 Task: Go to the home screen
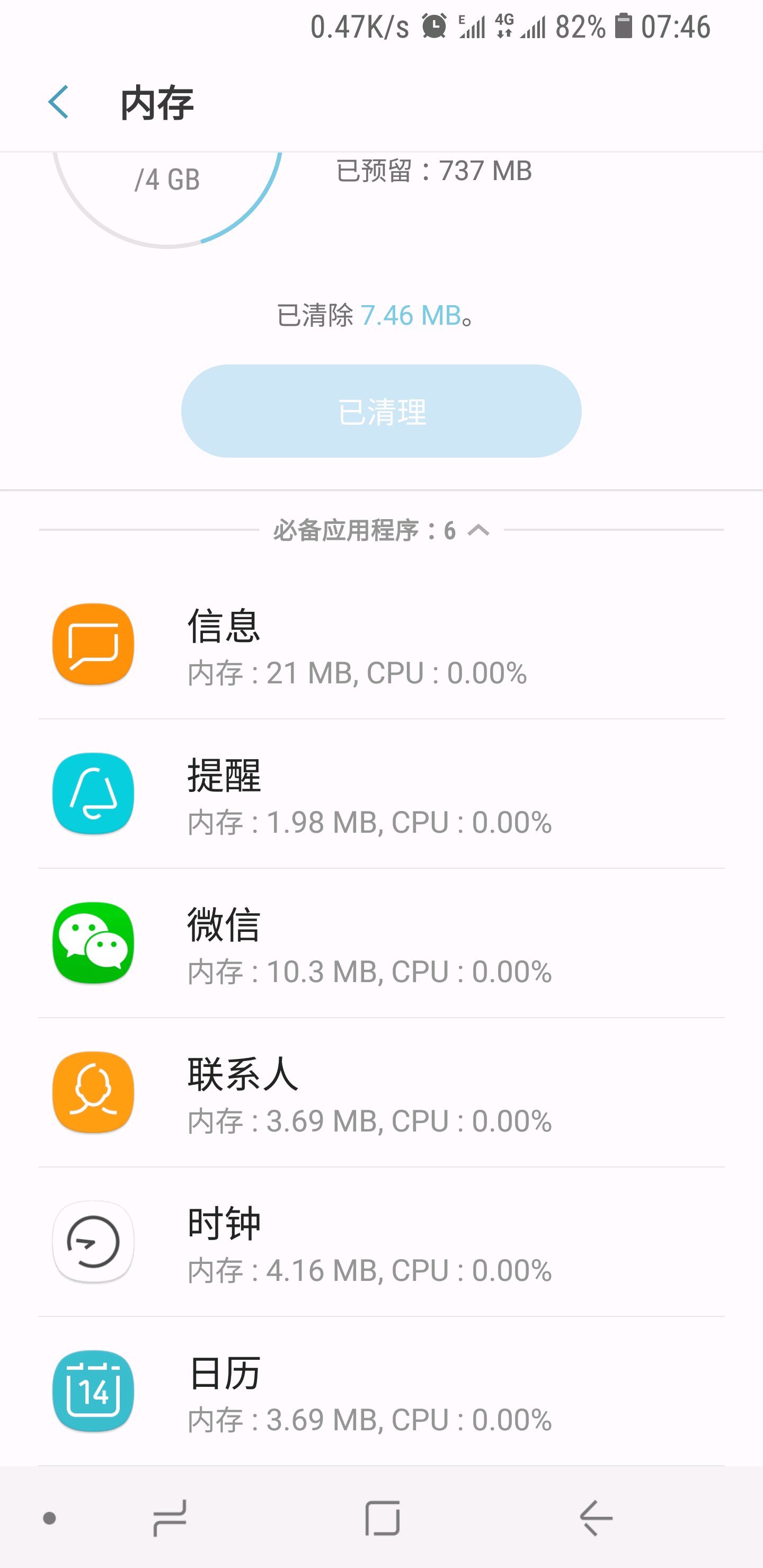[x=383, y=1518]
